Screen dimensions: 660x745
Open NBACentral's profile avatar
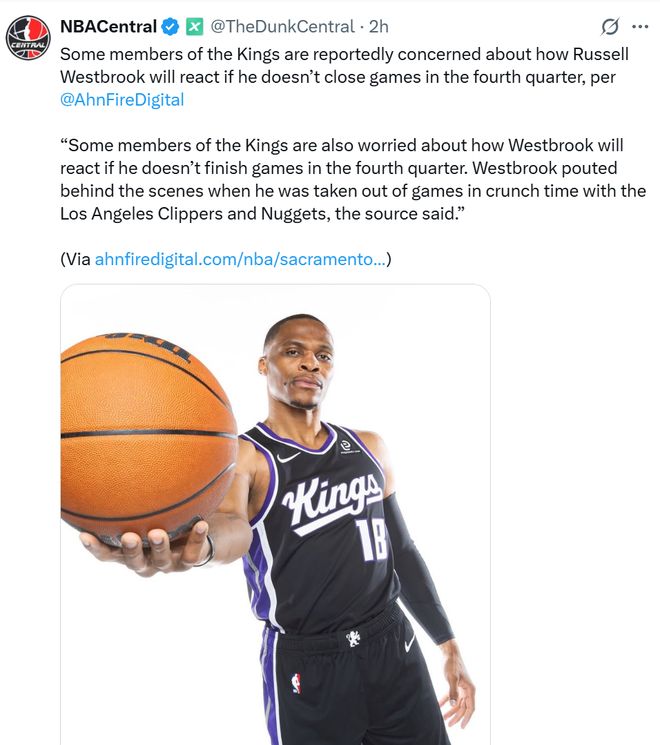point(28,38)
